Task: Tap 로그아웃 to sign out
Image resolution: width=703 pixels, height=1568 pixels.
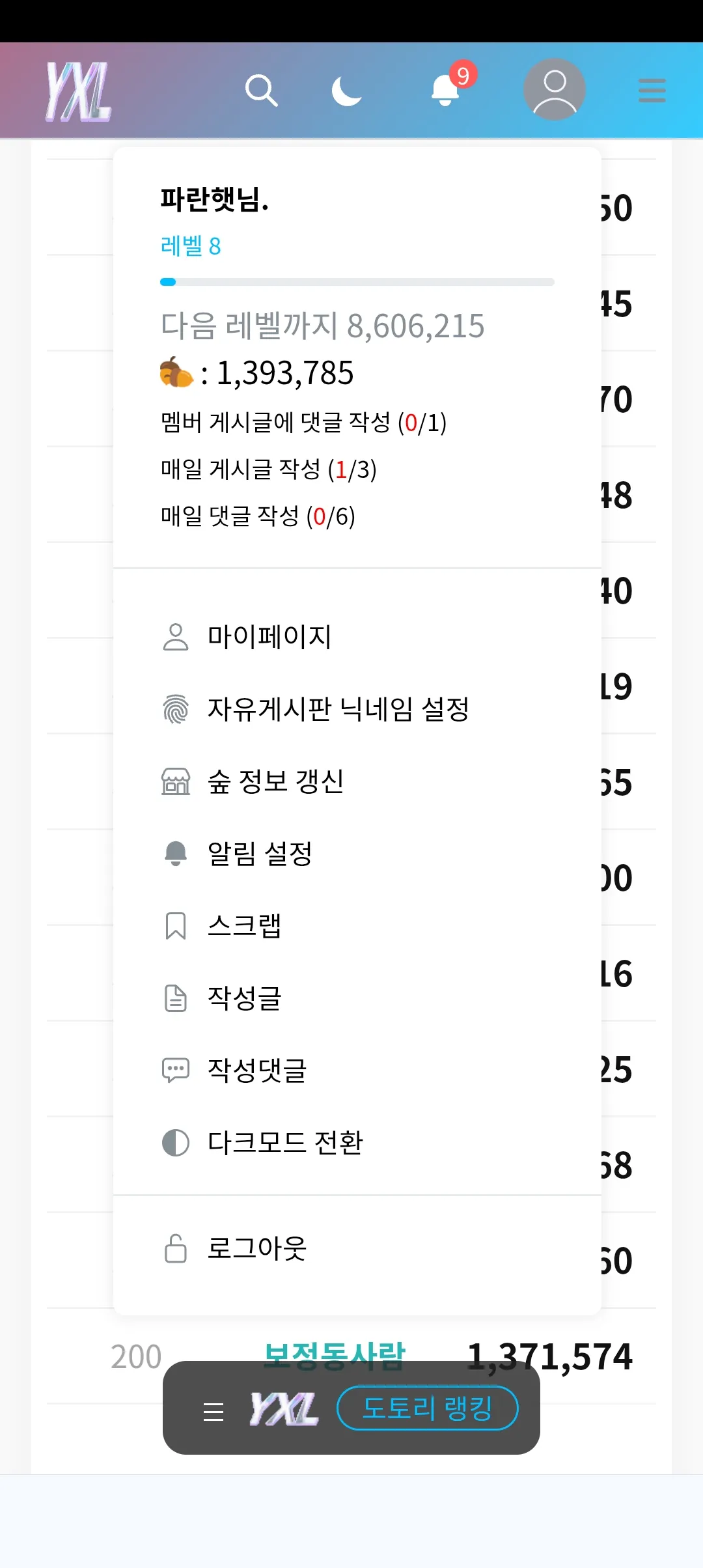Action: click(x=256, y=1248)
